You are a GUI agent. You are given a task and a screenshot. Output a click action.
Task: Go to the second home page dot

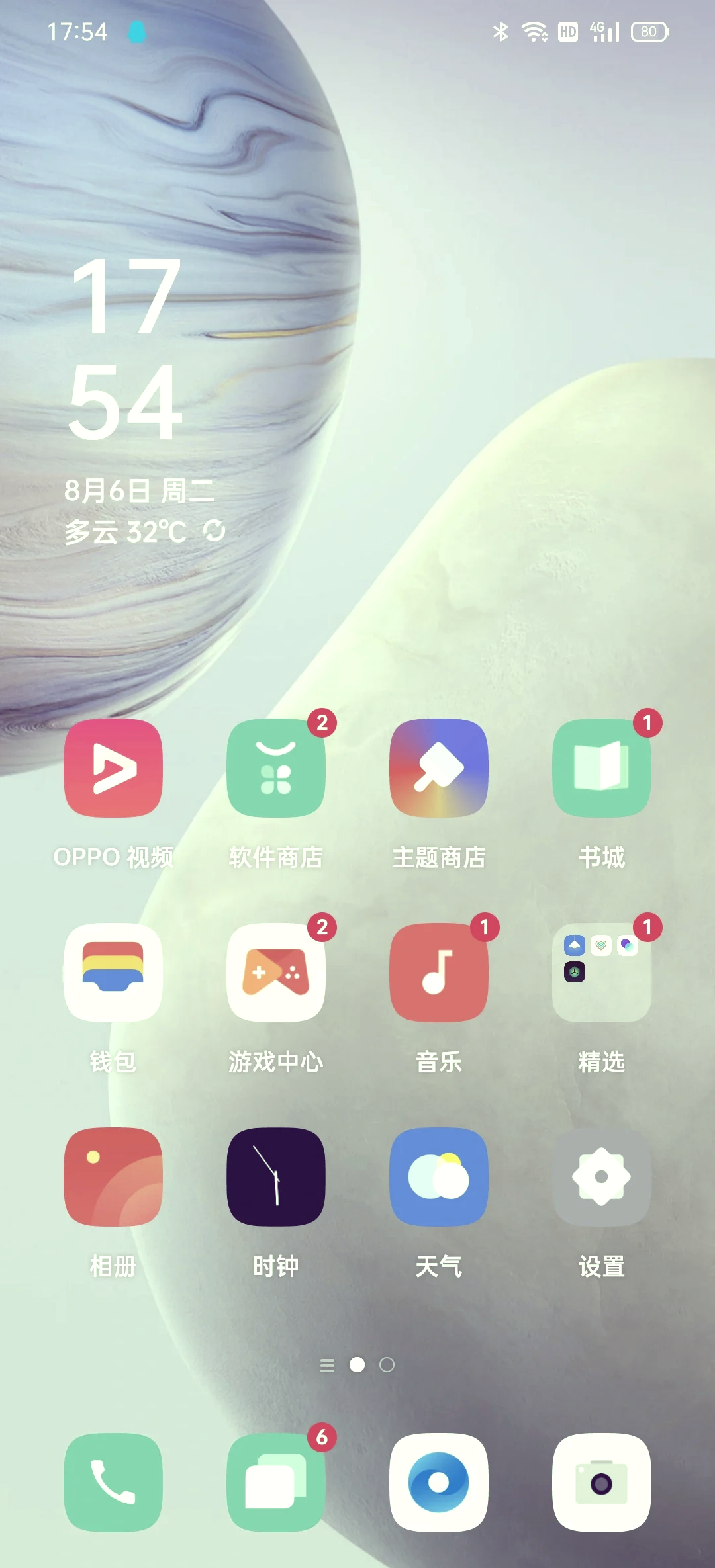click(387, 1365)
